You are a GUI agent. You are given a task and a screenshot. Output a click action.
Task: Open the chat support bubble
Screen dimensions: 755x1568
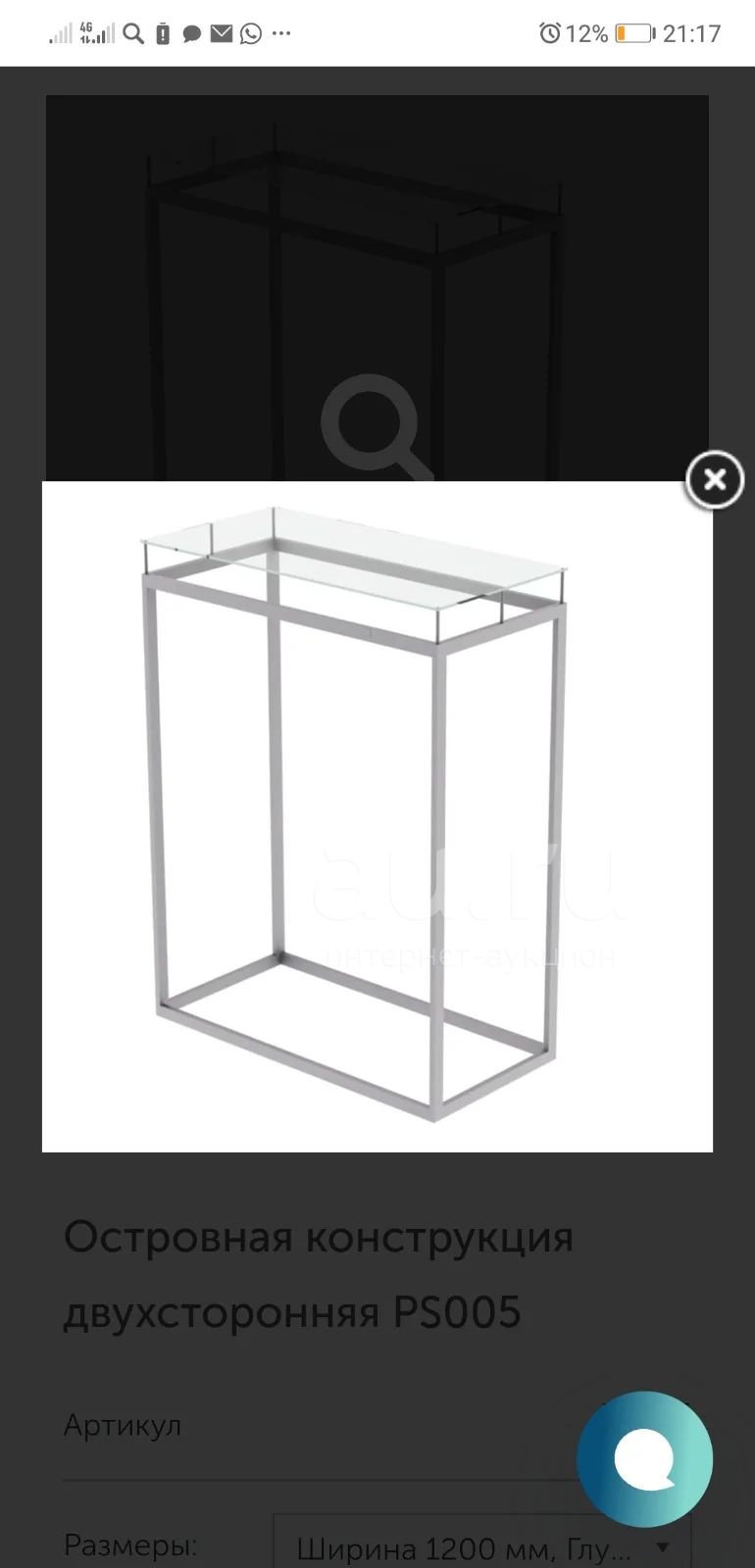pyautogui.click(x=644, y=1459)
